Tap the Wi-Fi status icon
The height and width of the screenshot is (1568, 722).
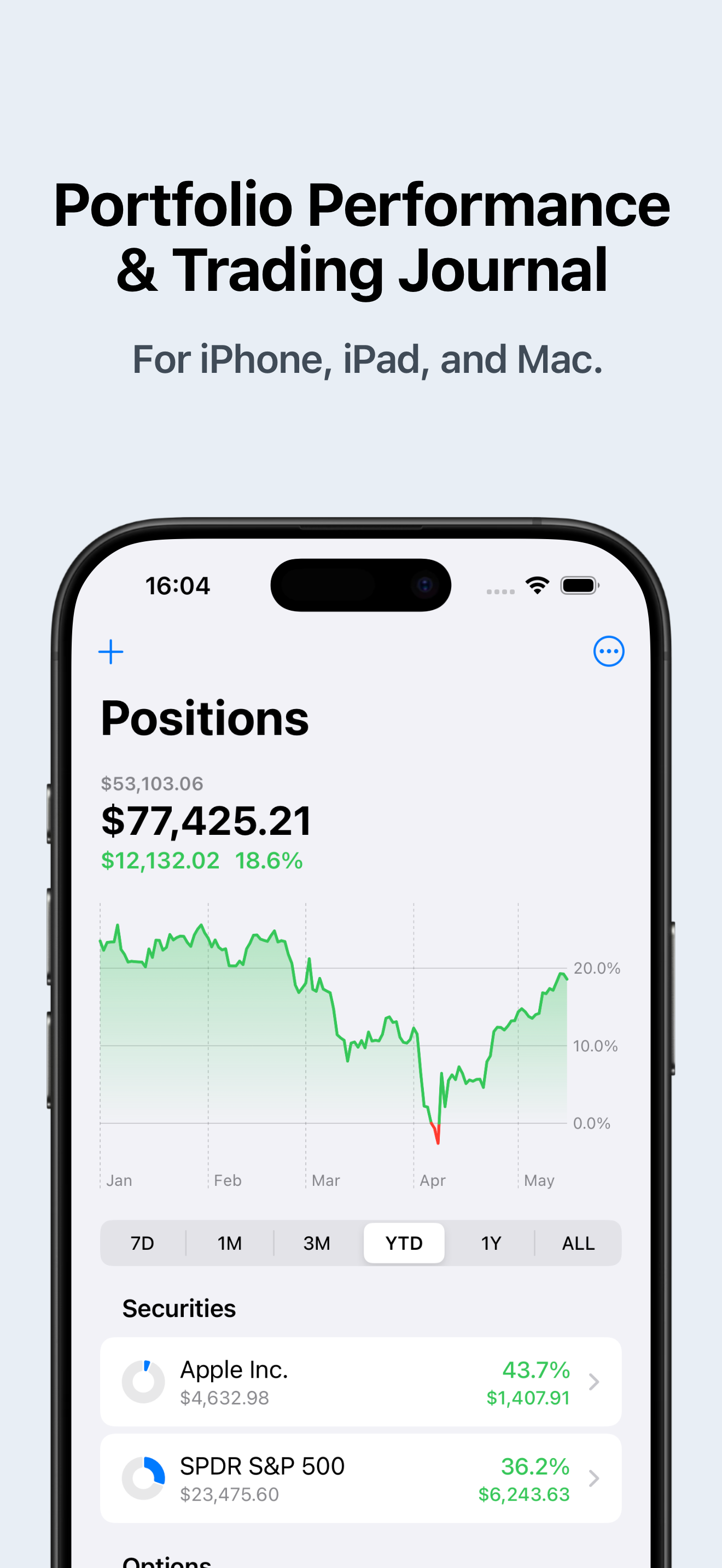[537, 585]
